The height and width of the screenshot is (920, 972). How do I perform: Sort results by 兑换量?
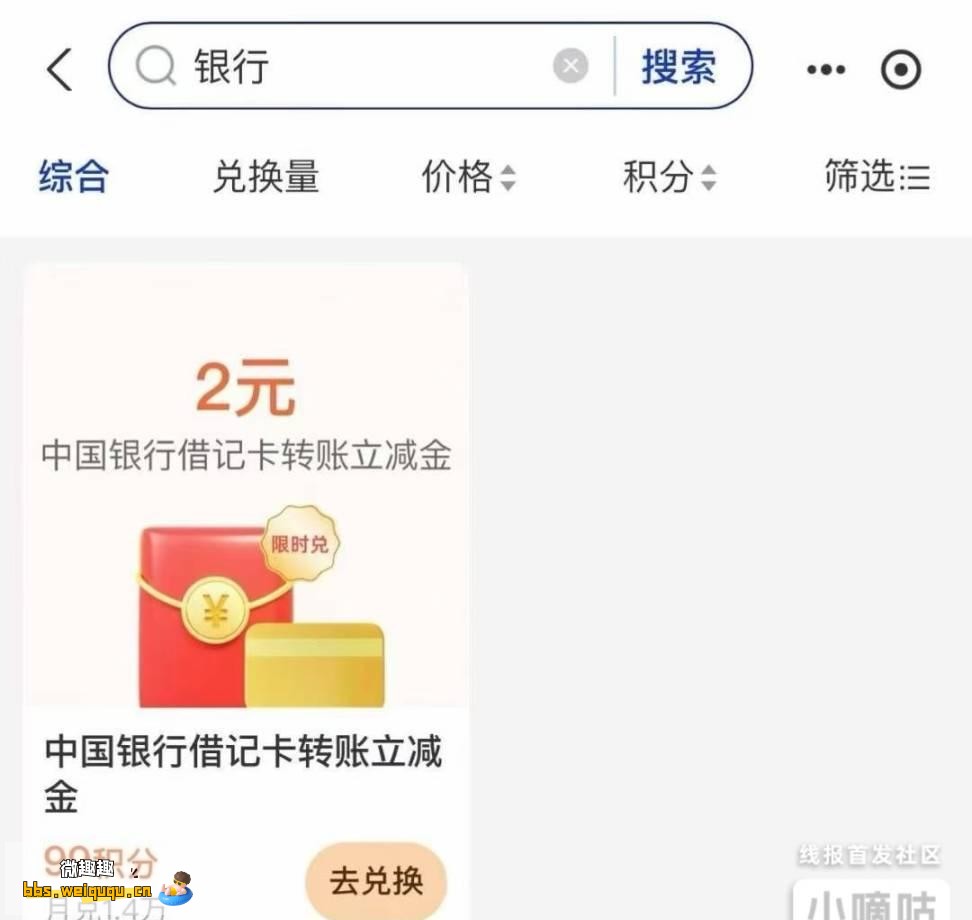(266, 177)
